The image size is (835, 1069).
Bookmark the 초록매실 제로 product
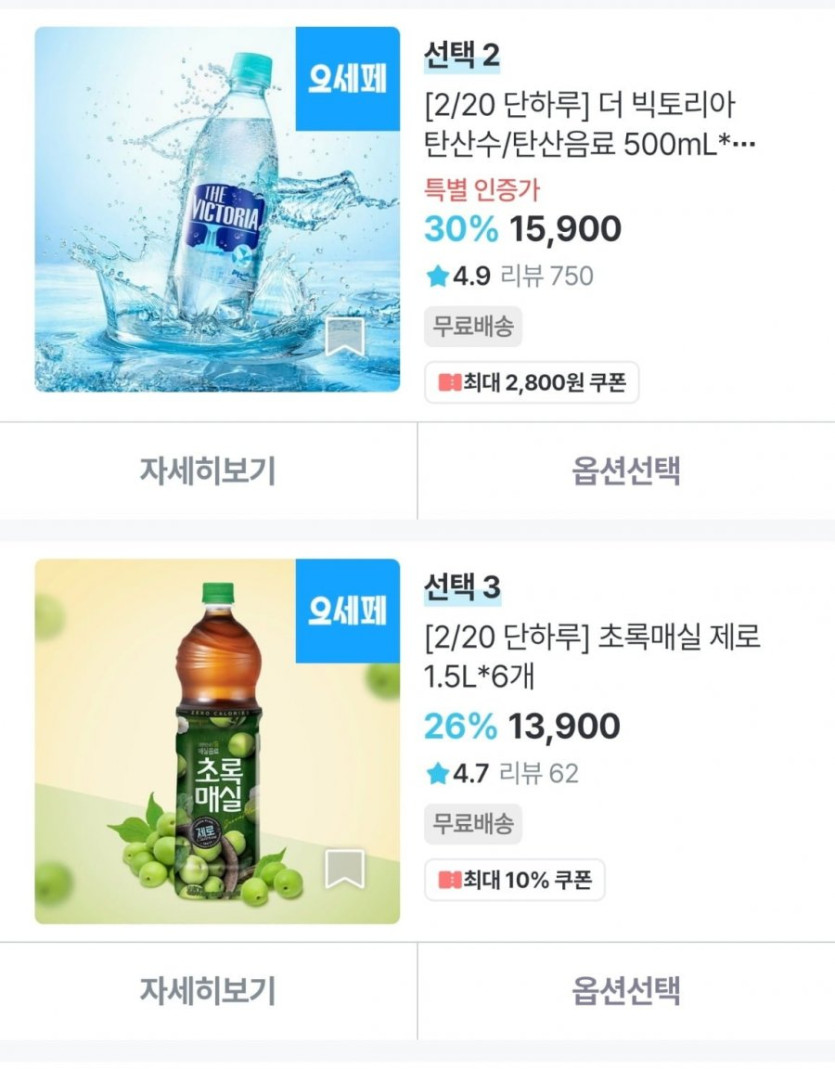[345, 870]
